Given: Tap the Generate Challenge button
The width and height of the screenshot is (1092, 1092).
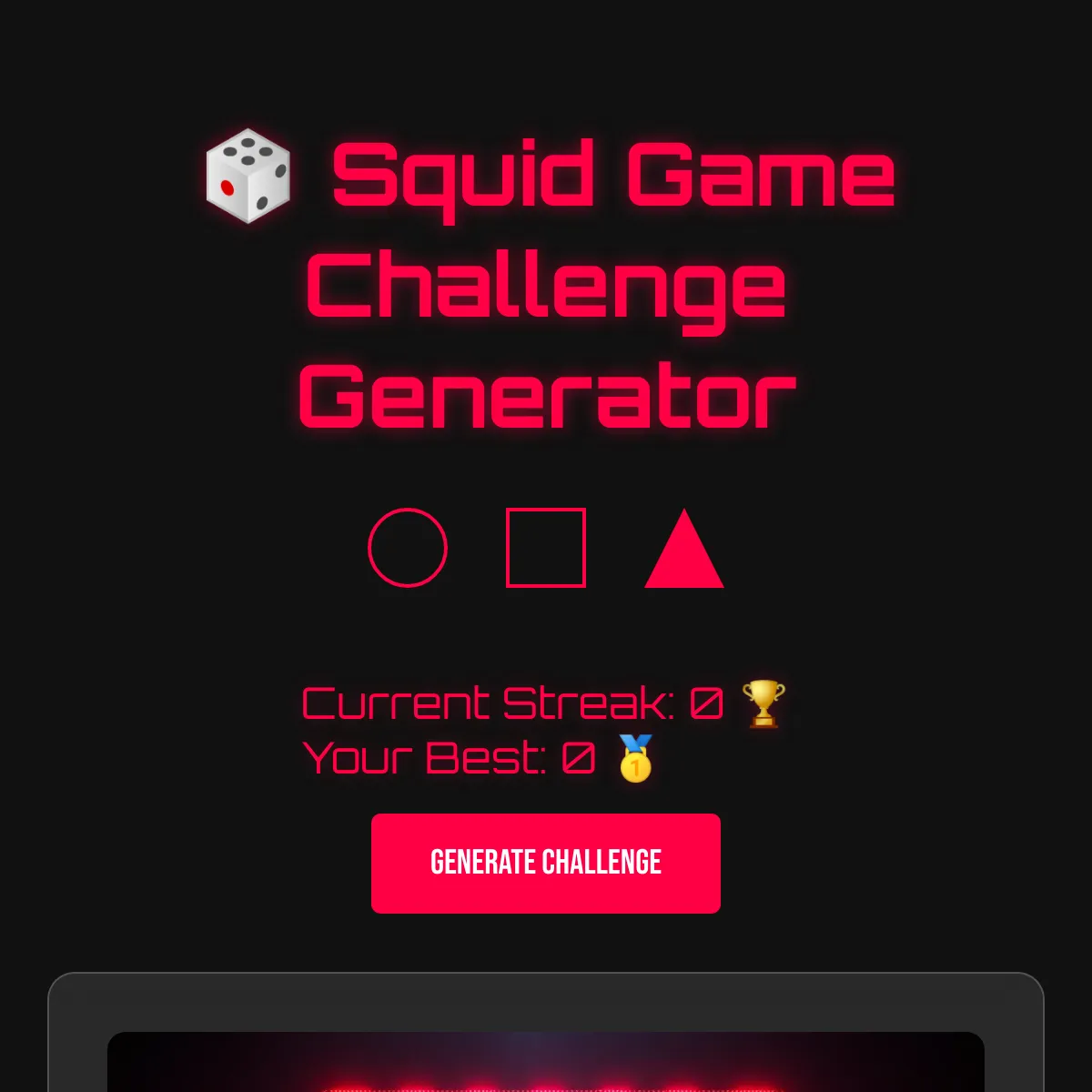Looking at the screenshot, I should (x=545, y=863).
